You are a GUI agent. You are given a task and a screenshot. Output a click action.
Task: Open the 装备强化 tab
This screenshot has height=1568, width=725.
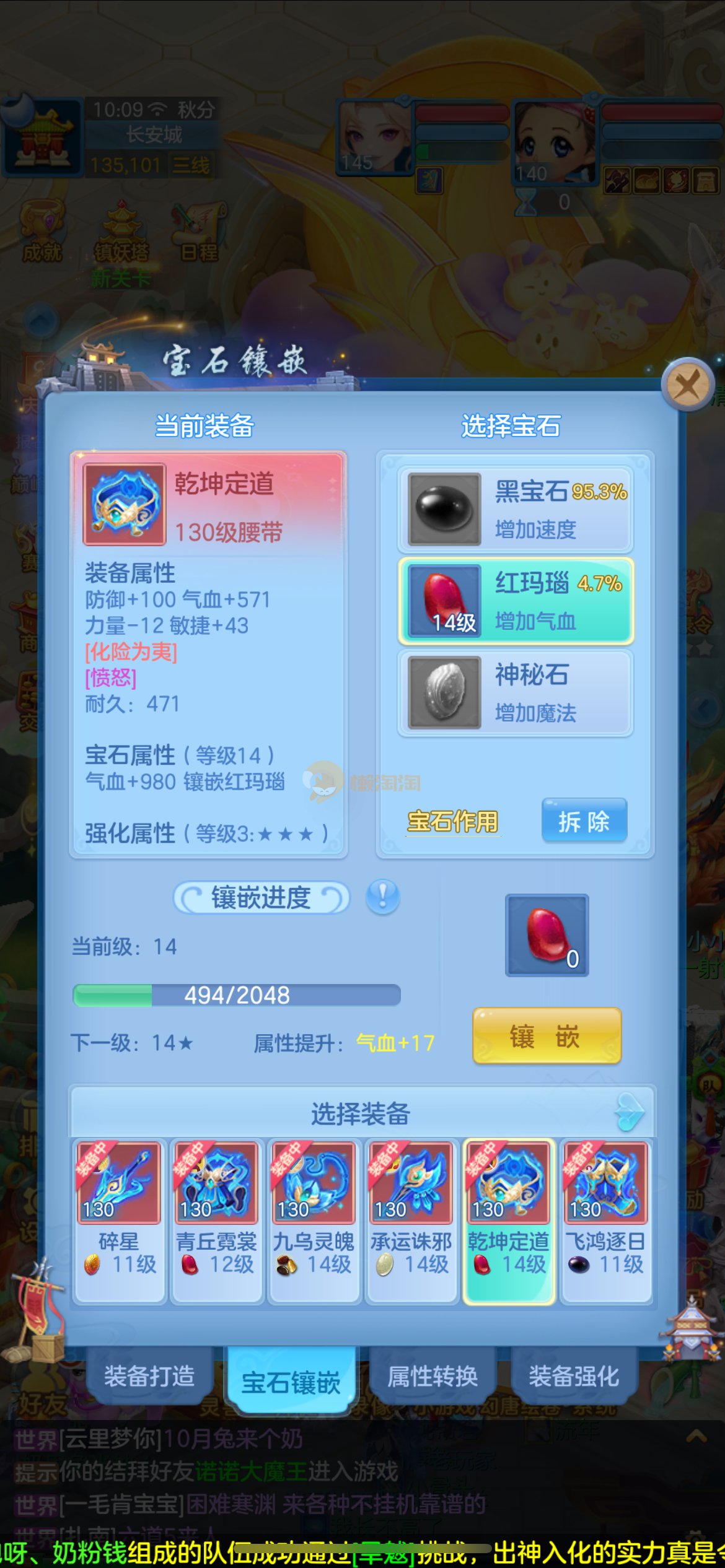(x=574, y=1376)
